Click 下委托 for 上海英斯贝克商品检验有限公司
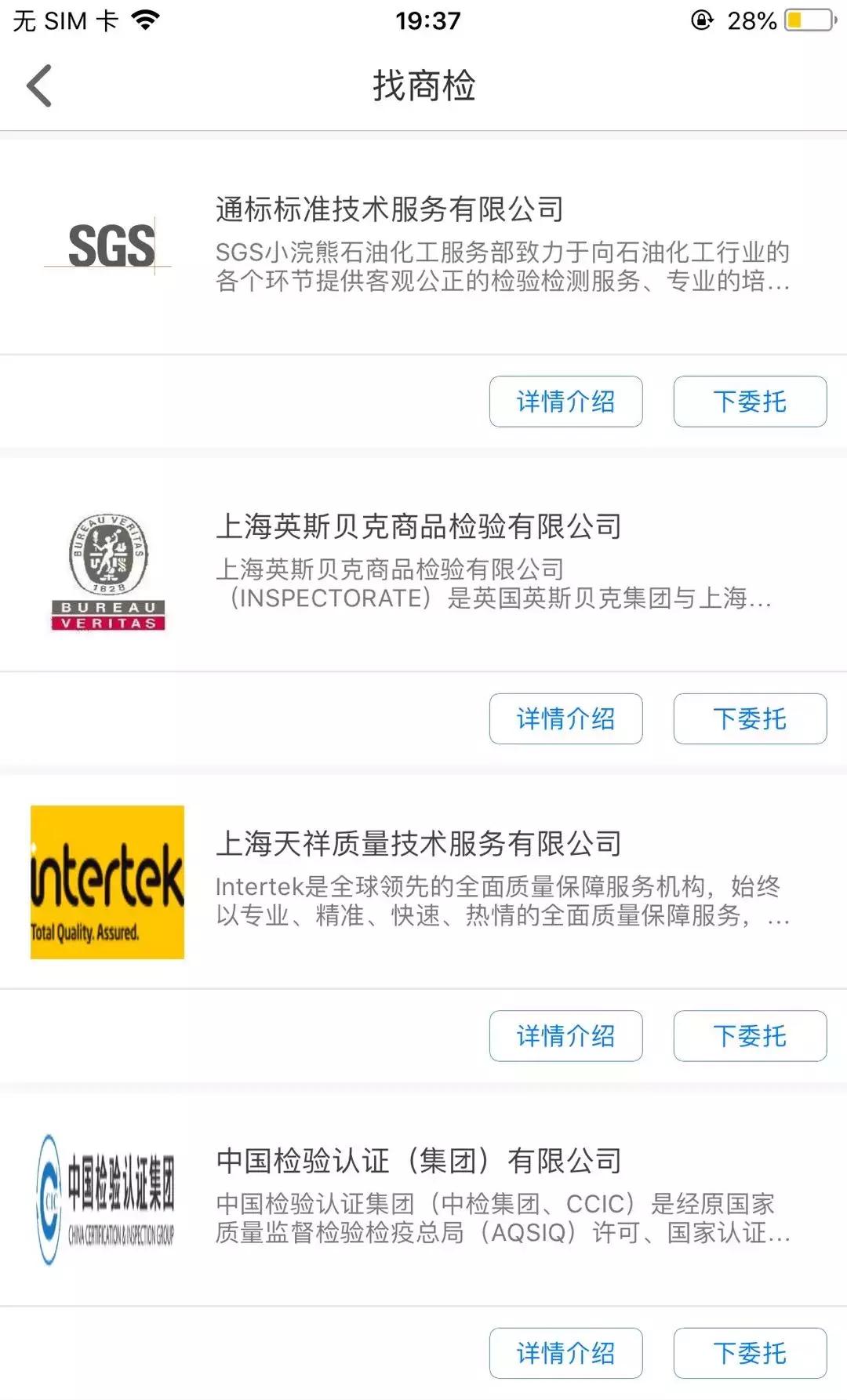The width and height of the screenshot is (847, 1400). 747,718
